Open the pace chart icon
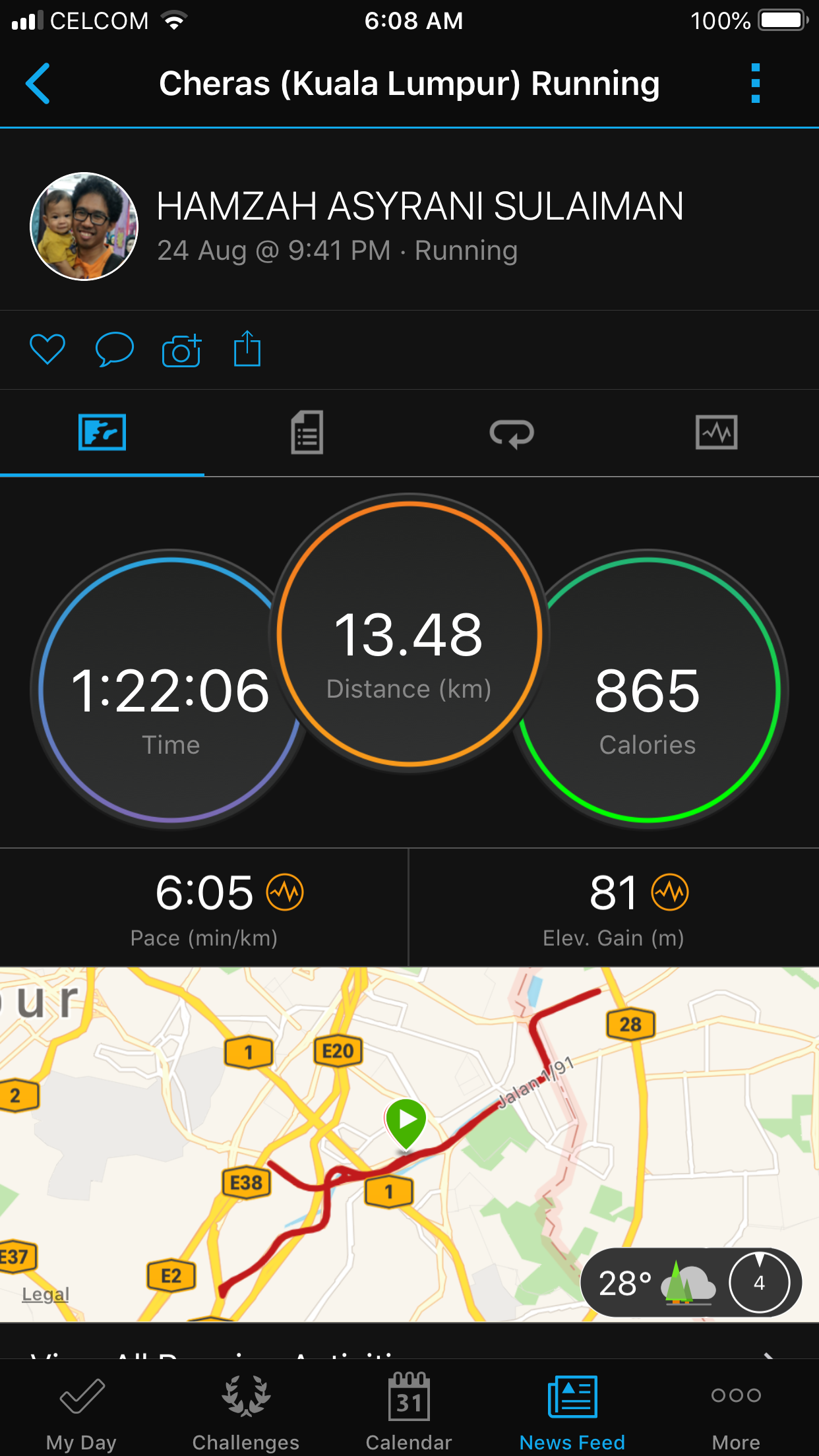Screen dimensions: 819x1456 (x=285, y=893)
